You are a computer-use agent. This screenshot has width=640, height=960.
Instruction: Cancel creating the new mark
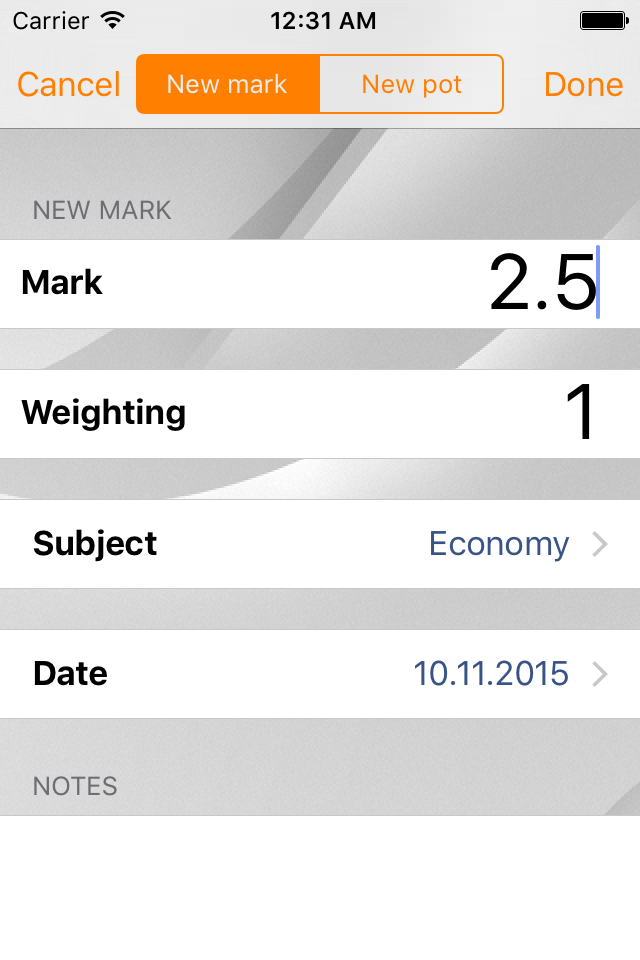tap(68, 84)
